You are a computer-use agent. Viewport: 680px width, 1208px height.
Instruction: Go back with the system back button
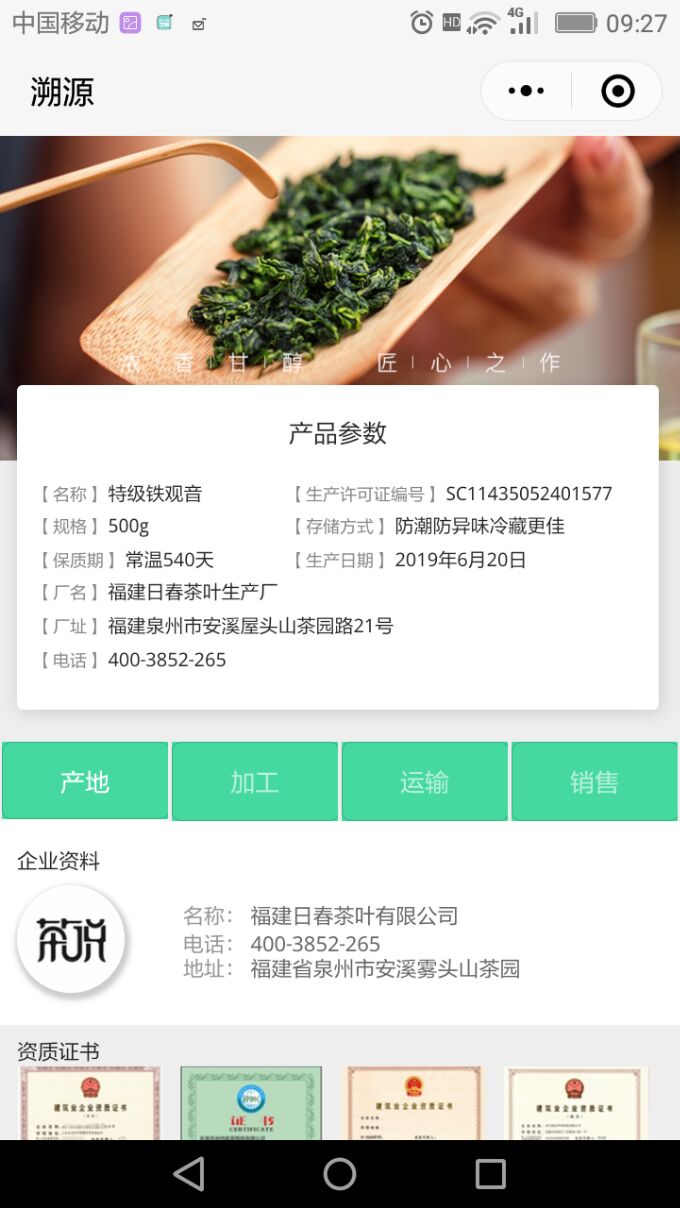[x=189, y=1174]
